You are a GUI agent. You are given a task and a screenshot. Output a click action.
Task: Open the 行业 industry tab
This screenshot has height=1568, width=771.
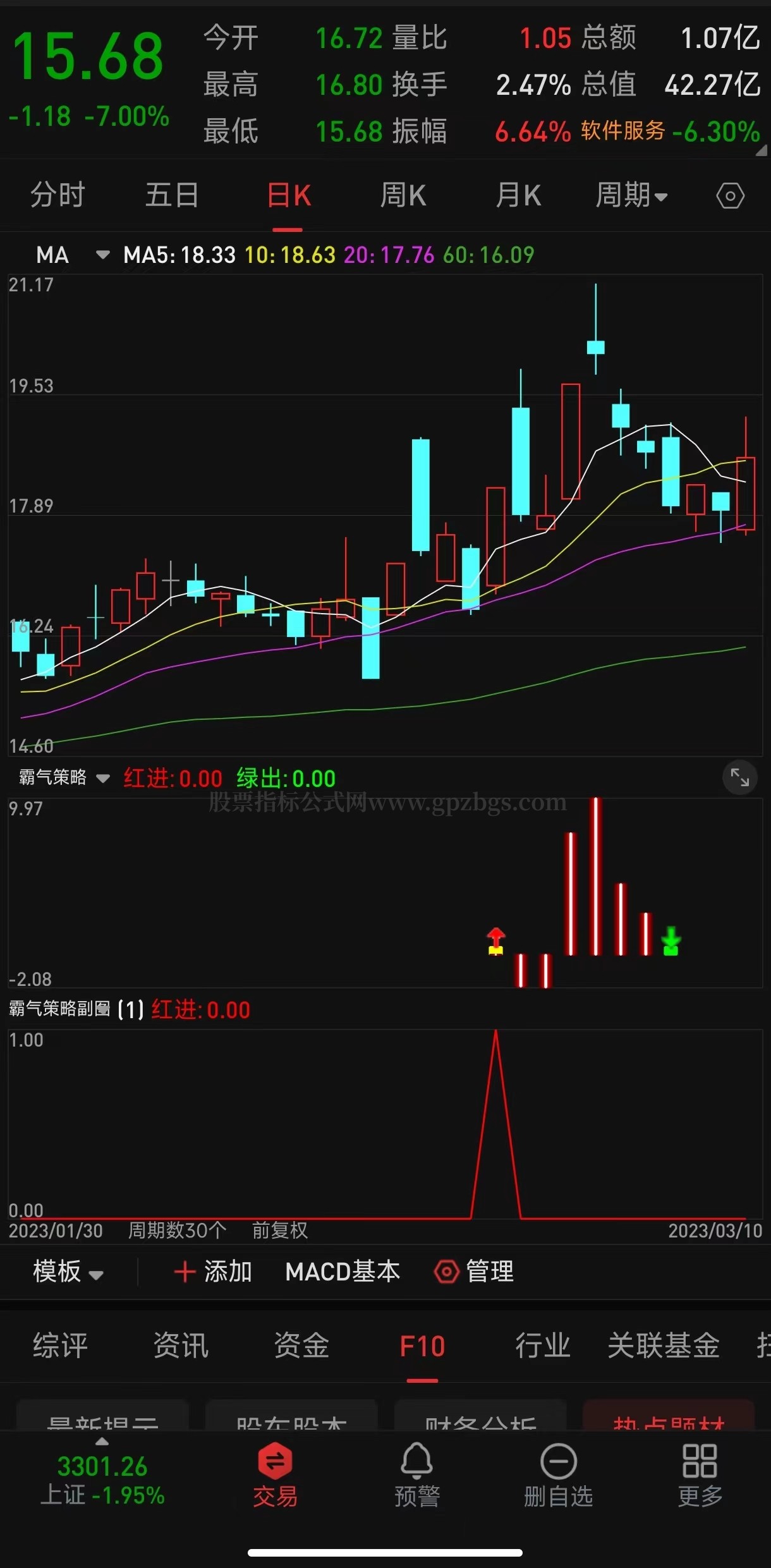coord(542,1345)
